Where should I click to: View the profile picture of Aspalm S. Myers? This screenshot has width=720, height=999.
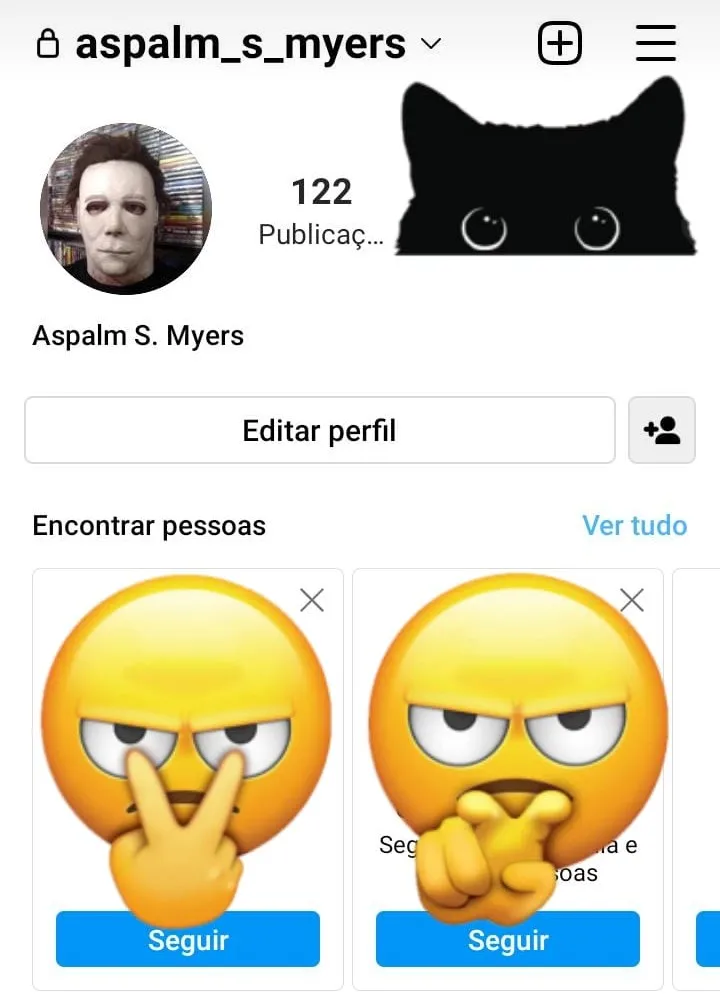pyautogui.click(x=126, y=209)
